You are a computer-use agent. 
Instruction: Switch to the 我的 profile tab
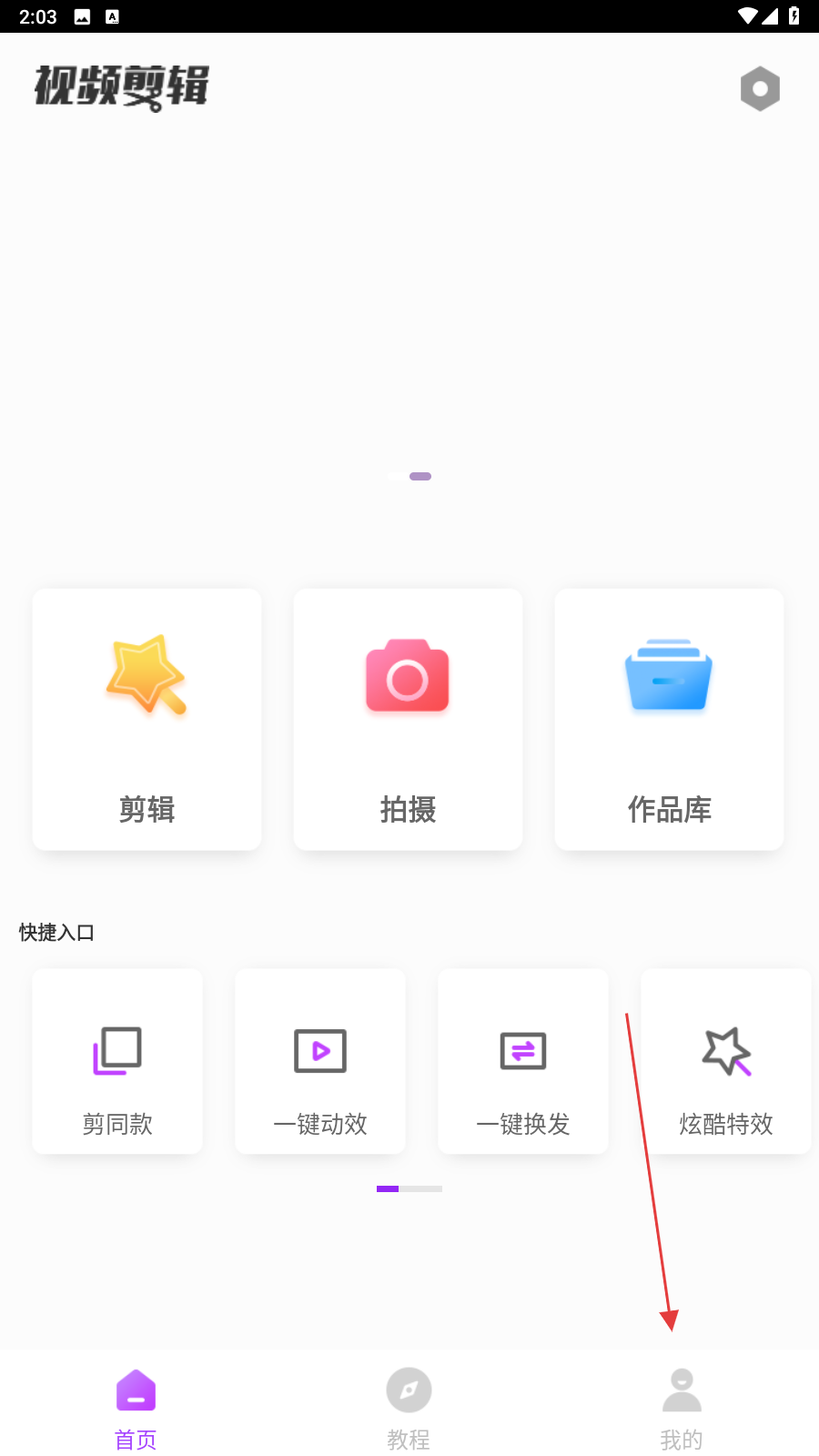(682, 1408)
